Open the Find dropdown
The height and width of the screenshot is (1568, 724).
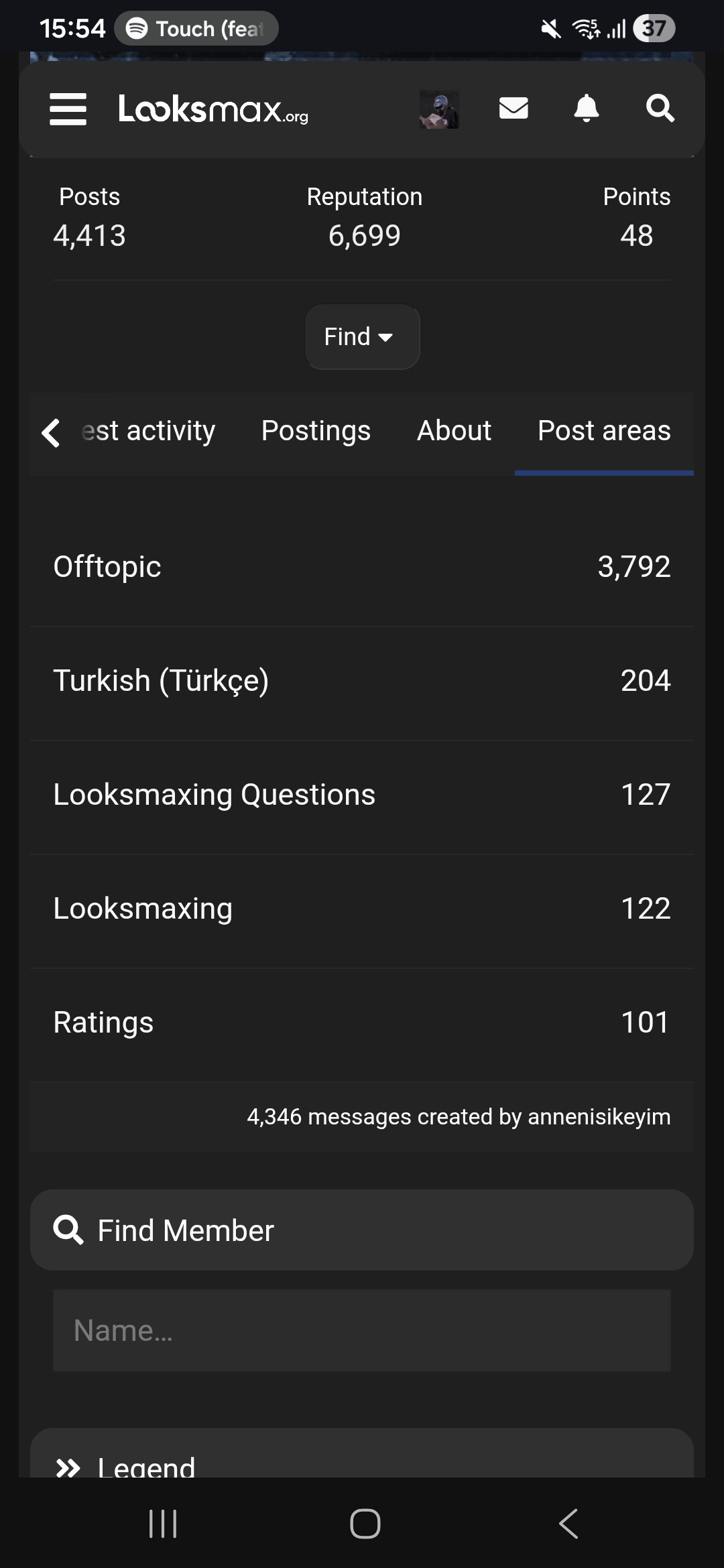pyautogui.click(x=361, y=337)
